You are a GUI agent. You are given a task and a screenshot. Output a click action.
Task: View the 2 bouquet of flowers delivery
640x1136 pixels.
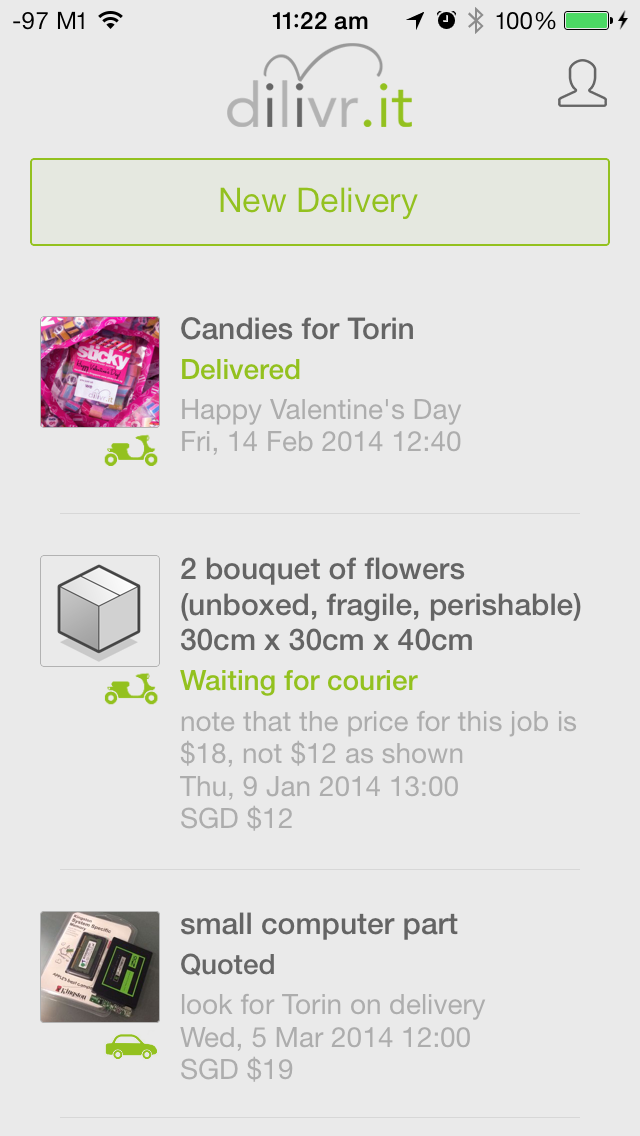pyautogui.click(x=320, y=692)
